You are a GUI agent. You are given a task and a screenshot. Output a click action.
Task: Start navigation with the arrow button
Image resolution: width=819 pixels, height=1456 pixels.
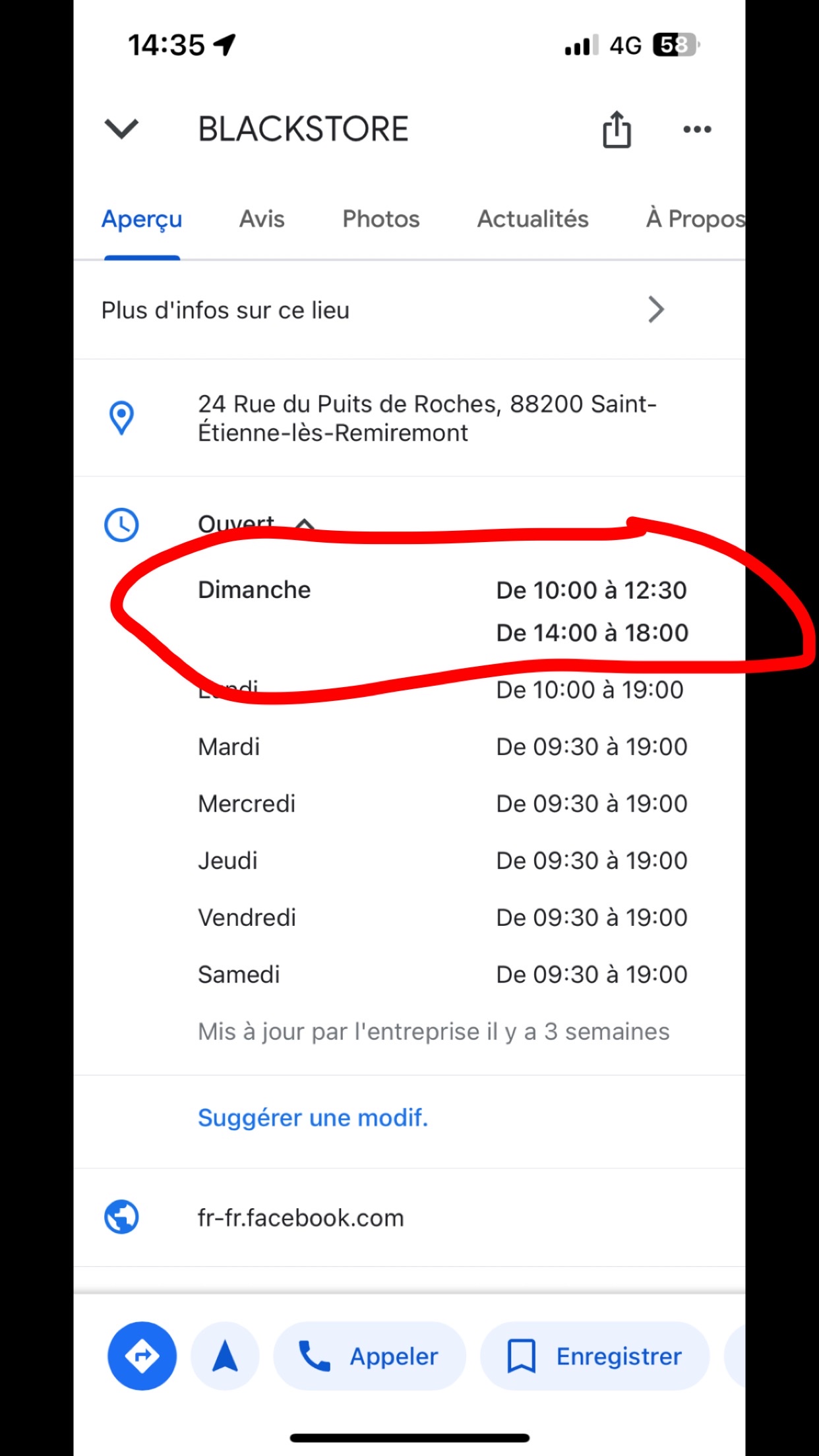pos(225,1356)
